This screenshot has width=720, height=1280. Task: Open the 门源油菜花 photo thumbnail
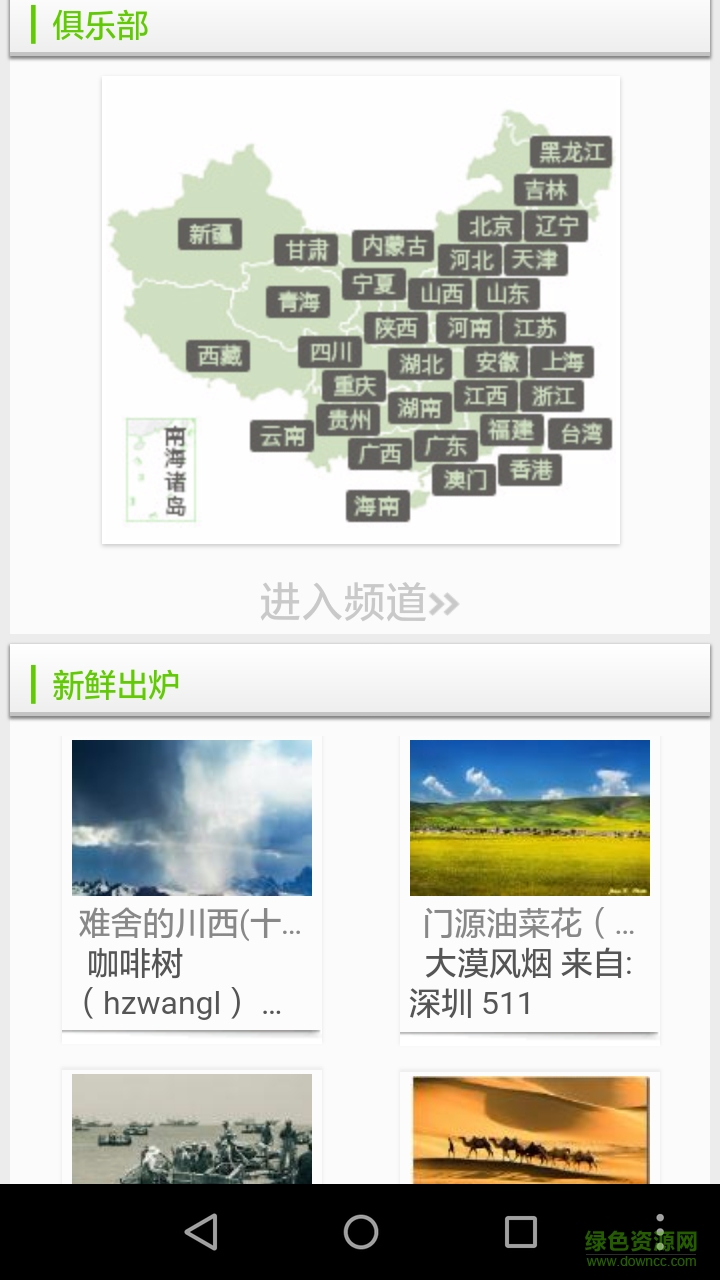529,817
